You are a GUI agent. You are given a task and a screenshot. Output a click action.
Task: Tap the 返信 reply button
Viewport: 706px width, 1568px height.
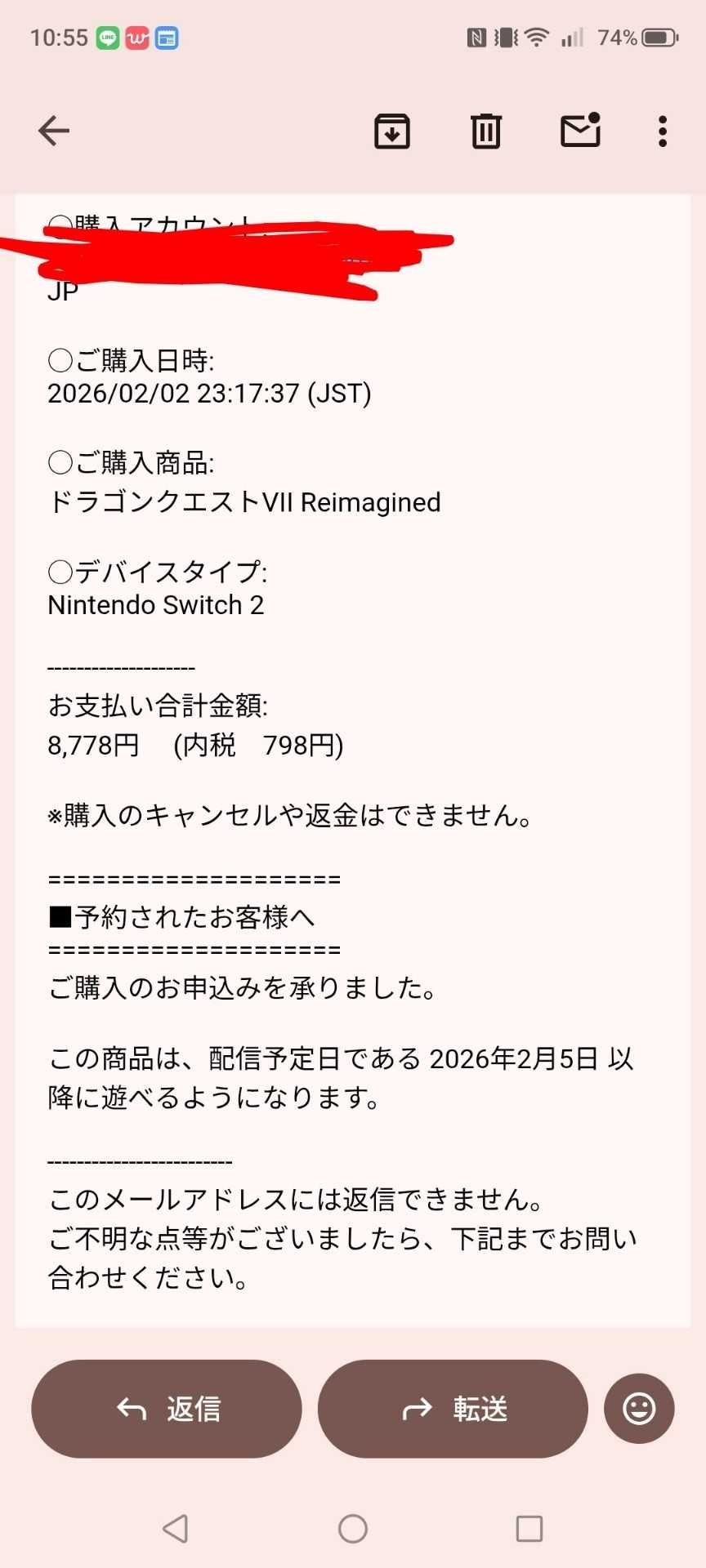pyautogui.click(x=167, y=1408)
